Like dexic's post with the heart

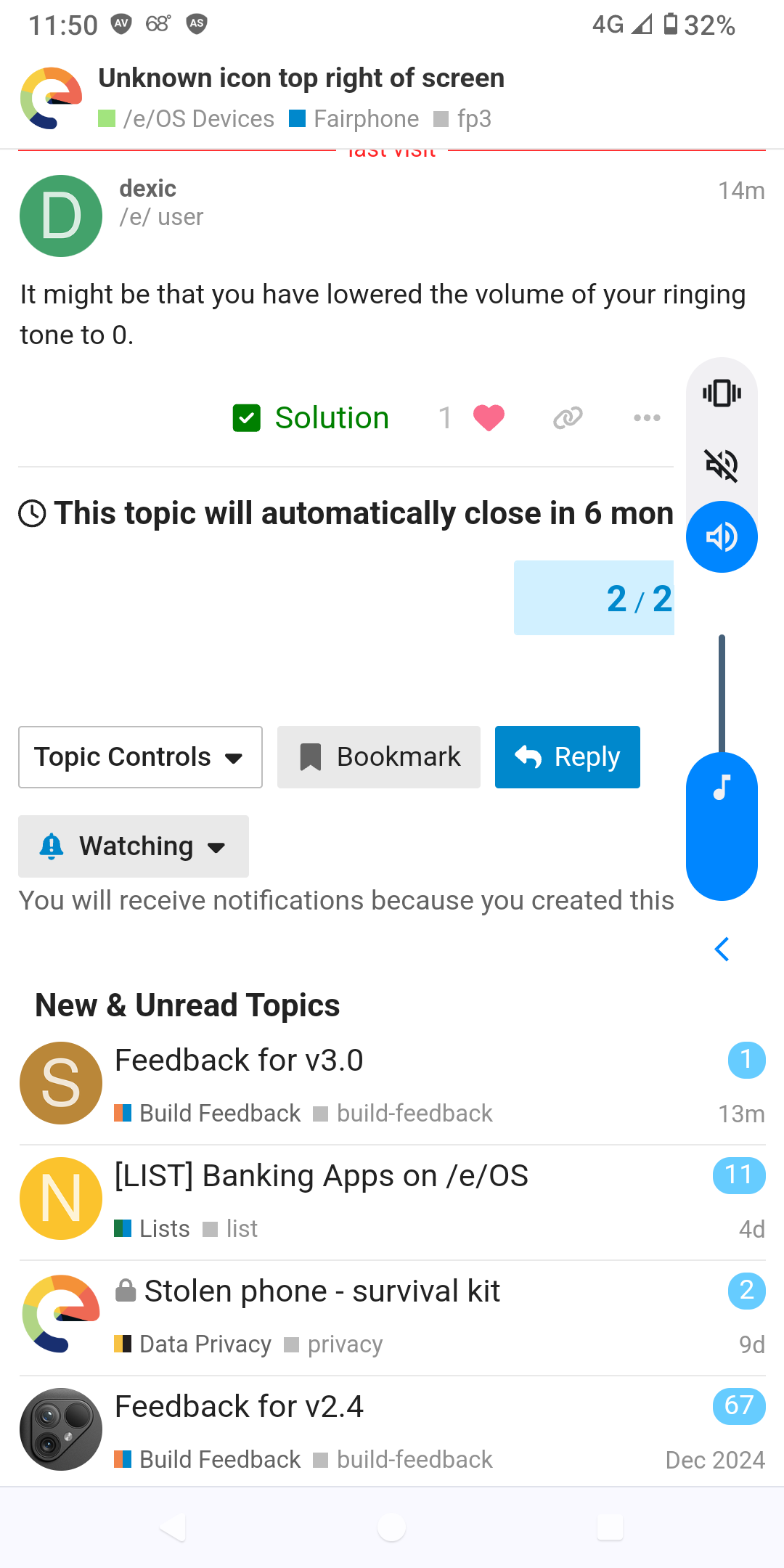point(489,418)
